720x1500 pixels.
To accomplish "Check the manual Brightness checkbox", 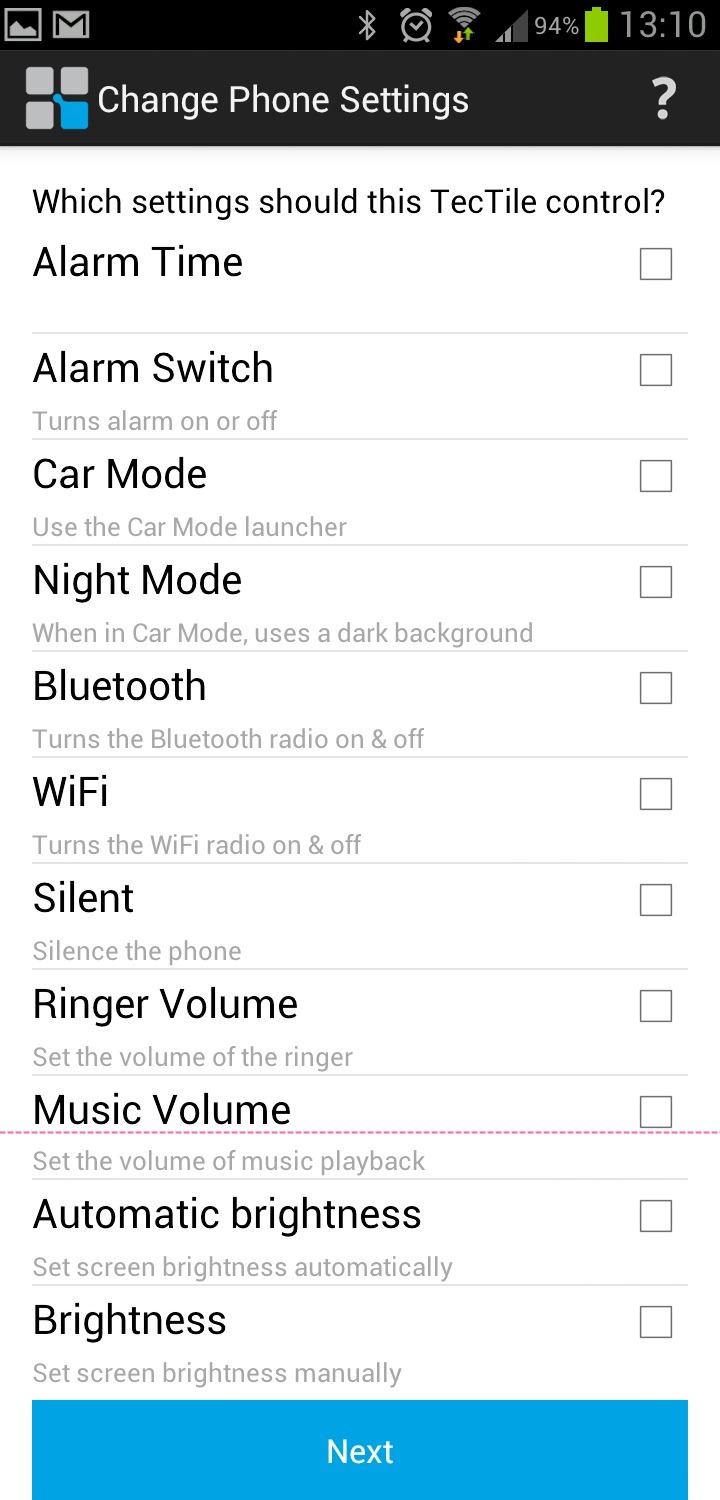I will point(656,1322).
